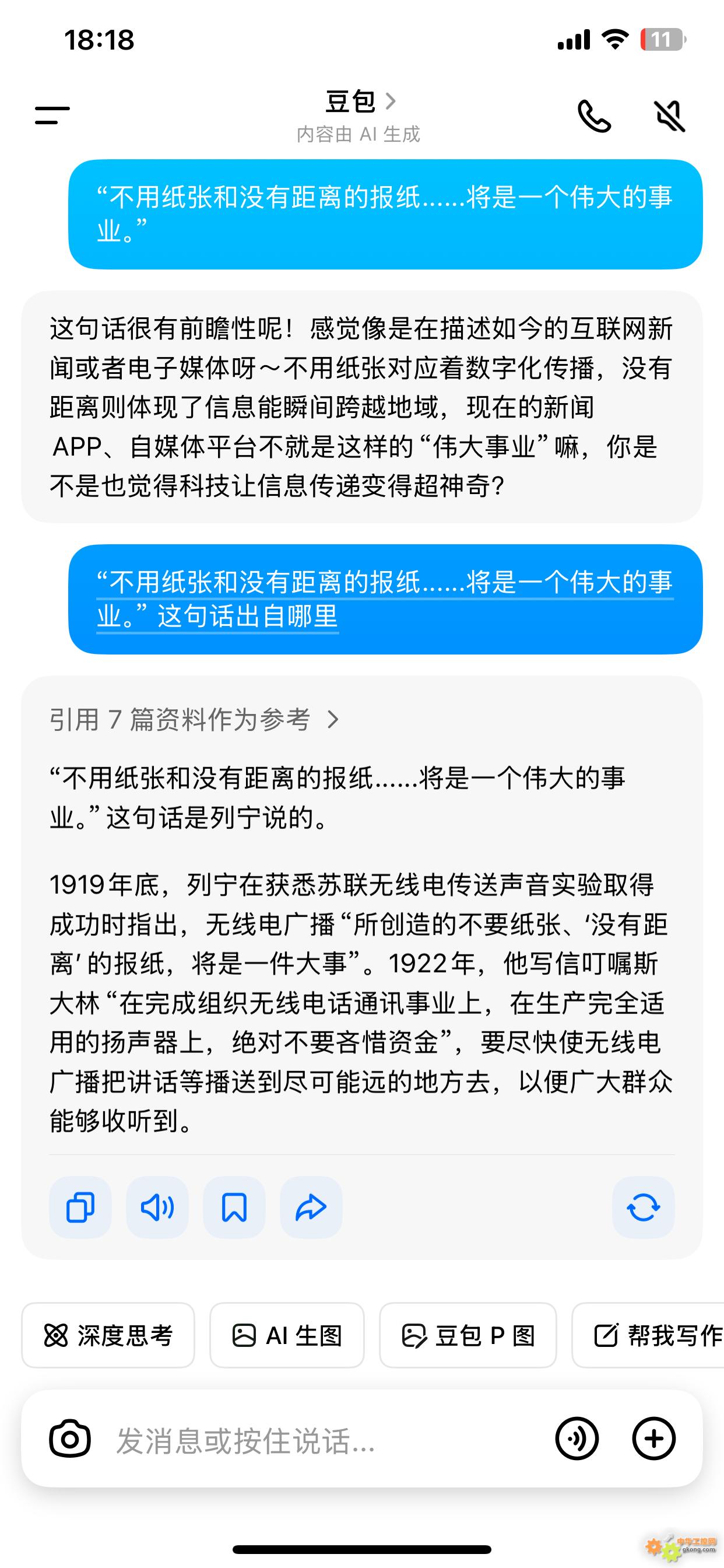The image size is (724, 1568).
Task: Open the 豆包 P 图 chip
Action: [468, 1335]
